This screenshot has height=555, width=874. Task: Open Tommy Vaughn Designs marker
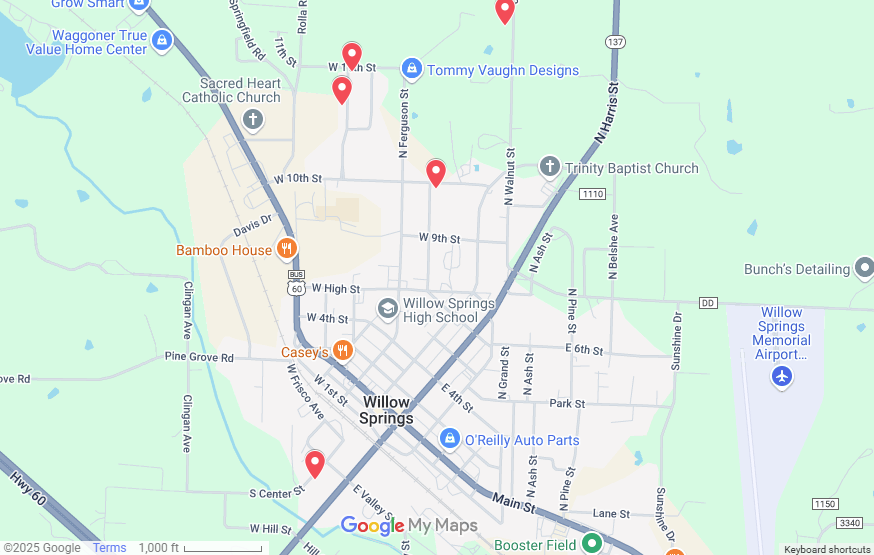click(411, 69)
